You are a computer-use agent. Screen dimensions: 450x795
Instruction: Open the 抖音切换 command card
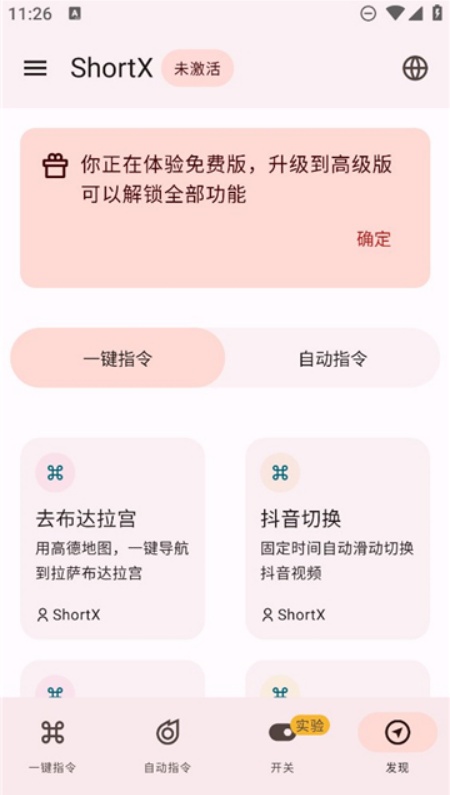click(x=338, y=538)
